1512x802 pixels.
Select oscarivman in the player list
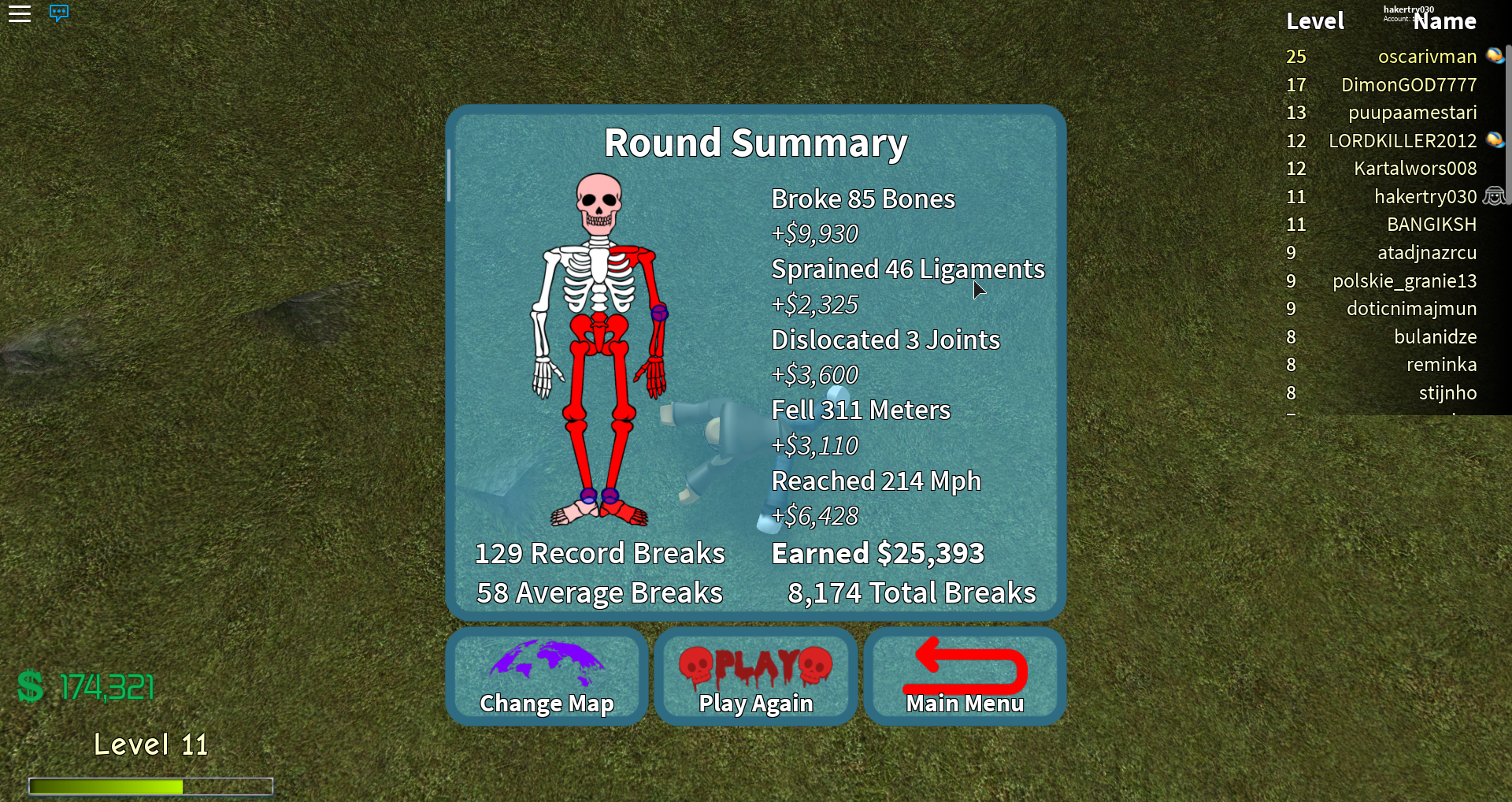(x=1426, y=57)
